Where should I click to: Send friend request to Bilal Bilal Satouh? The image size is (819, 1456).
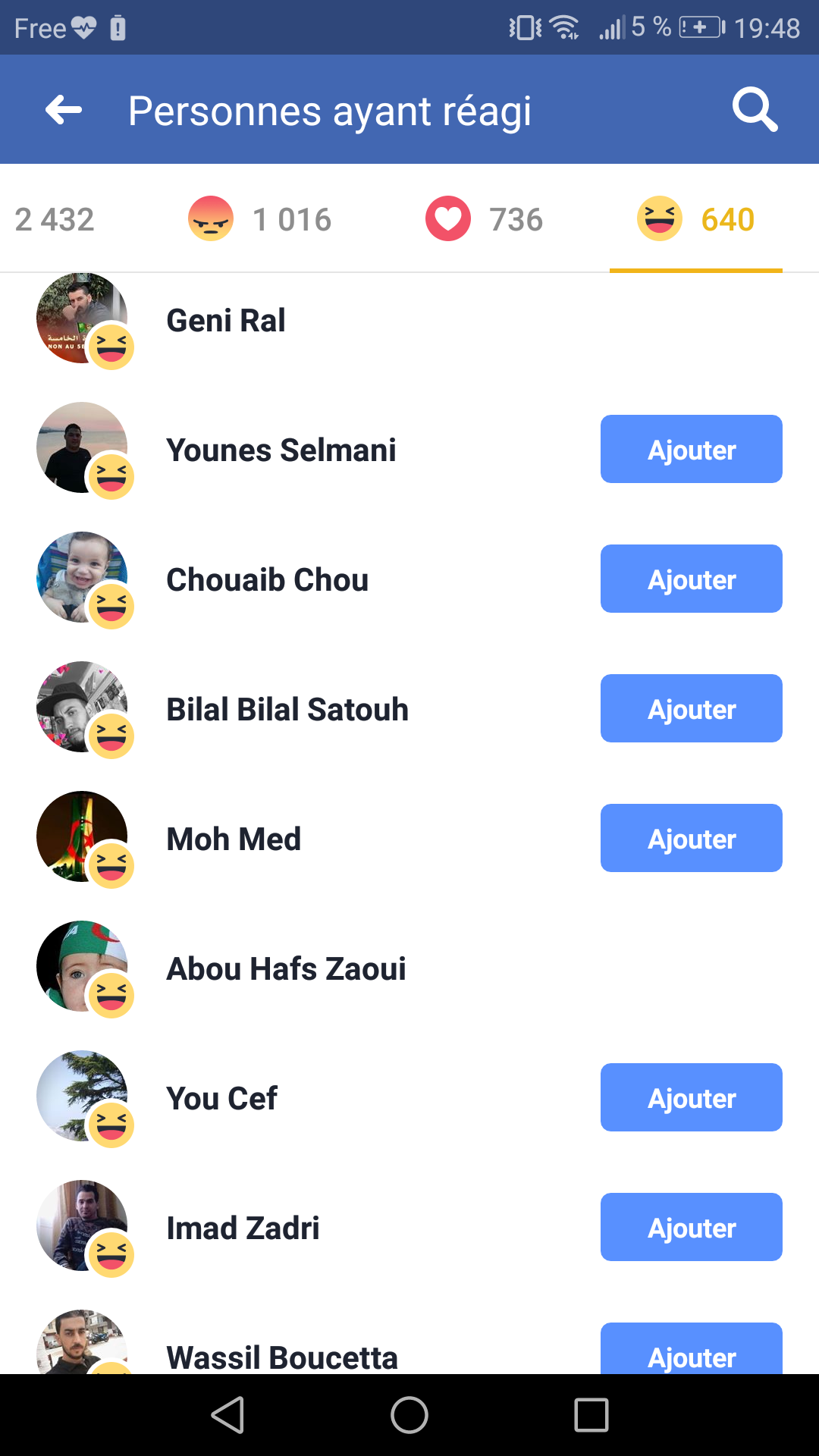pyautogui.click(x=691, y=709)
